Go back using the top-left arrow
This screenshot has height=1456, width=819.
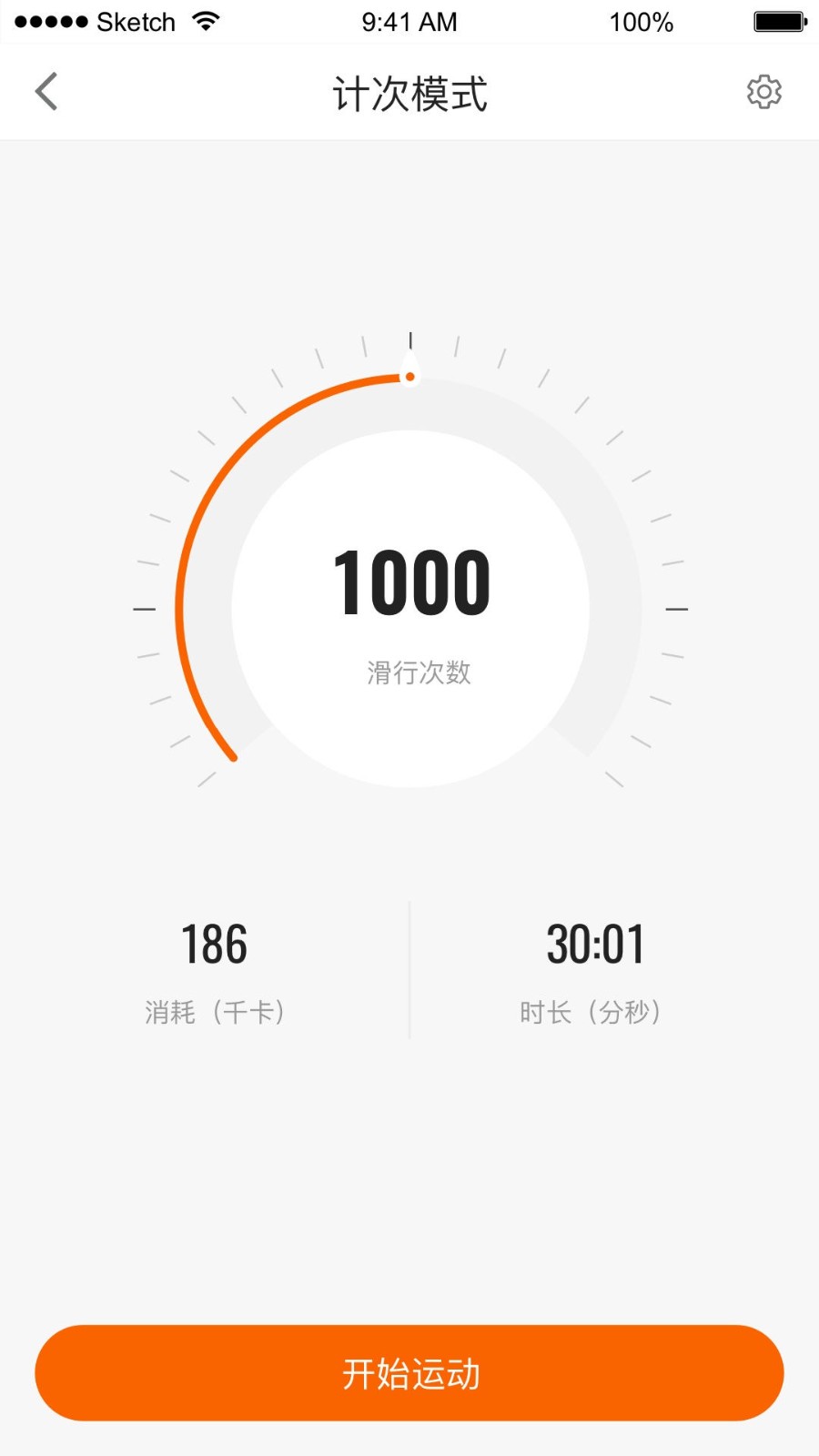click(x=46, y=92)
